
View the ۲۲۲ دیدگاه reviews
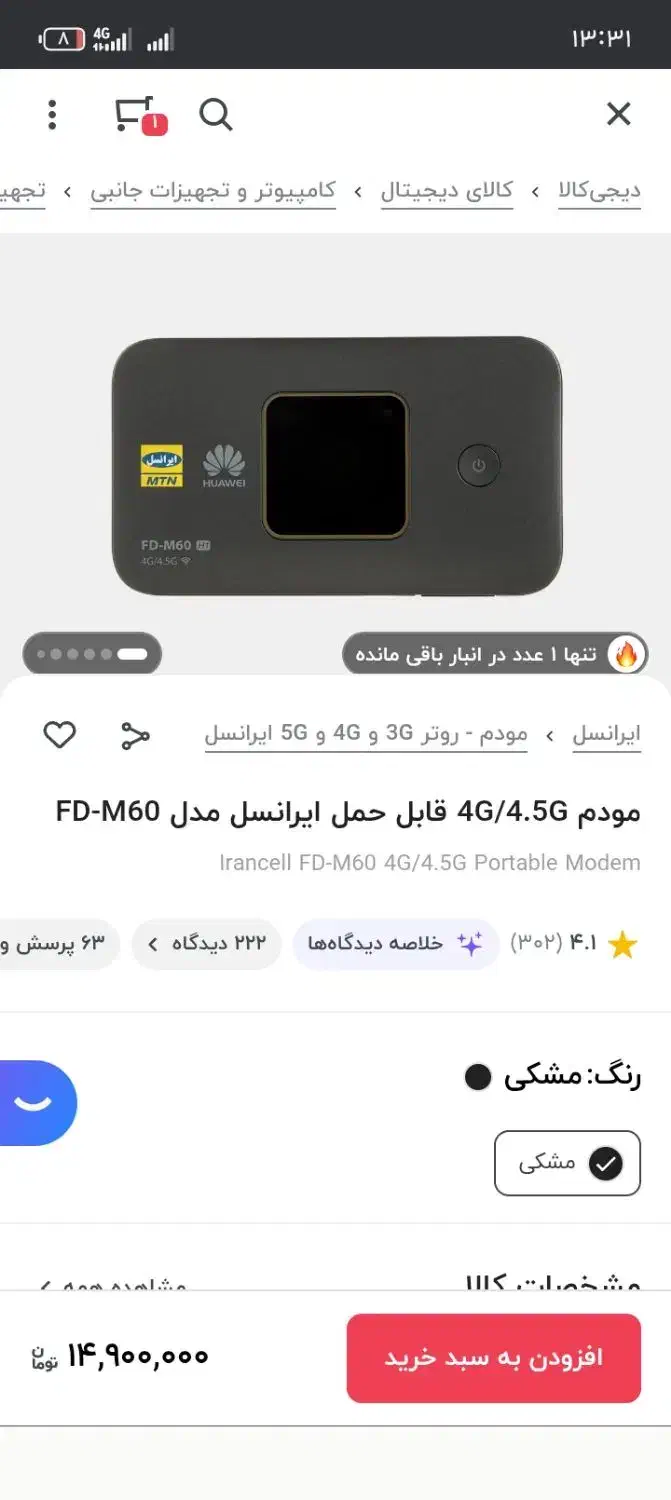tap(206, 944)
